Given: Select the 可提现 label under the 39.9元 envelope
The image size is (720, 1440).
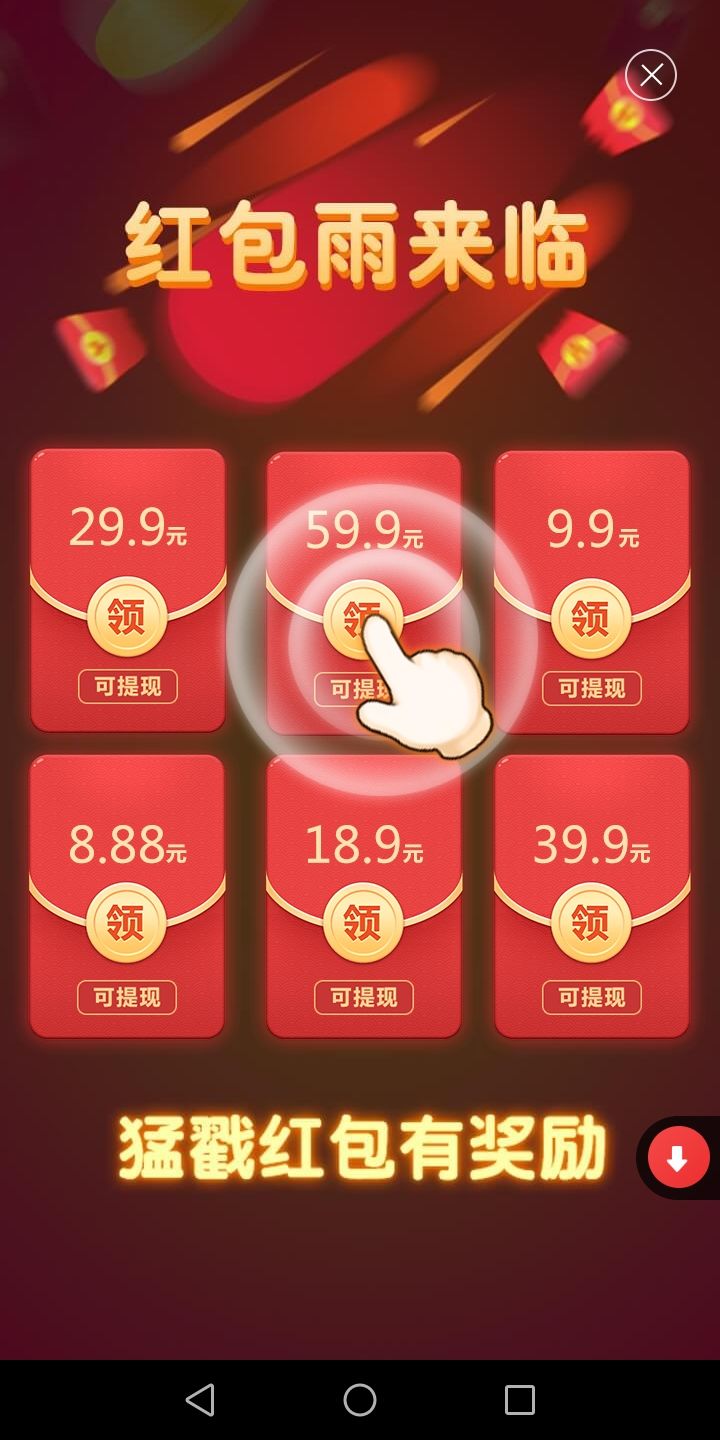Looking at the screenshot, I should pyautogui.click(x=591, y=997).
